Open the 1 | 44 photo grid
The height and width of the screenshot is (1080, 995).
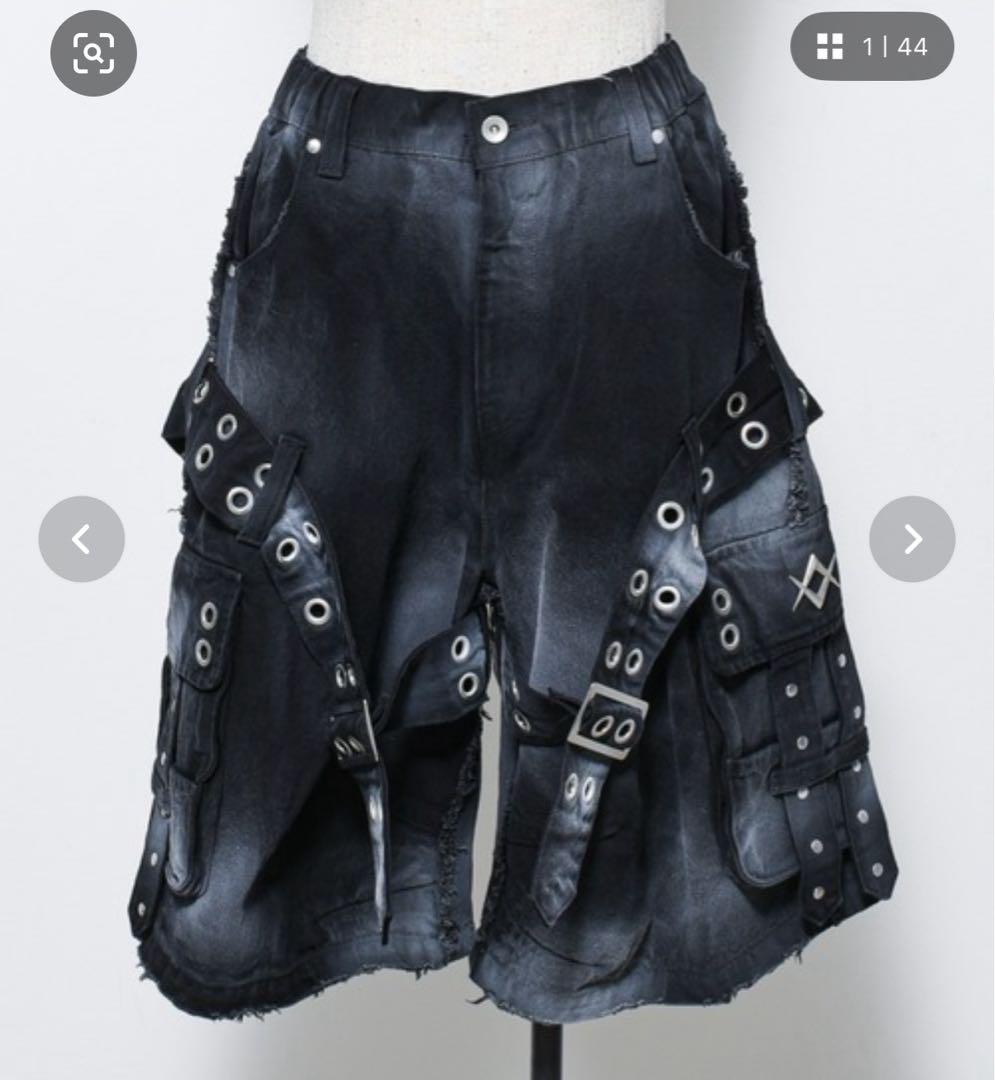point(872,46)
